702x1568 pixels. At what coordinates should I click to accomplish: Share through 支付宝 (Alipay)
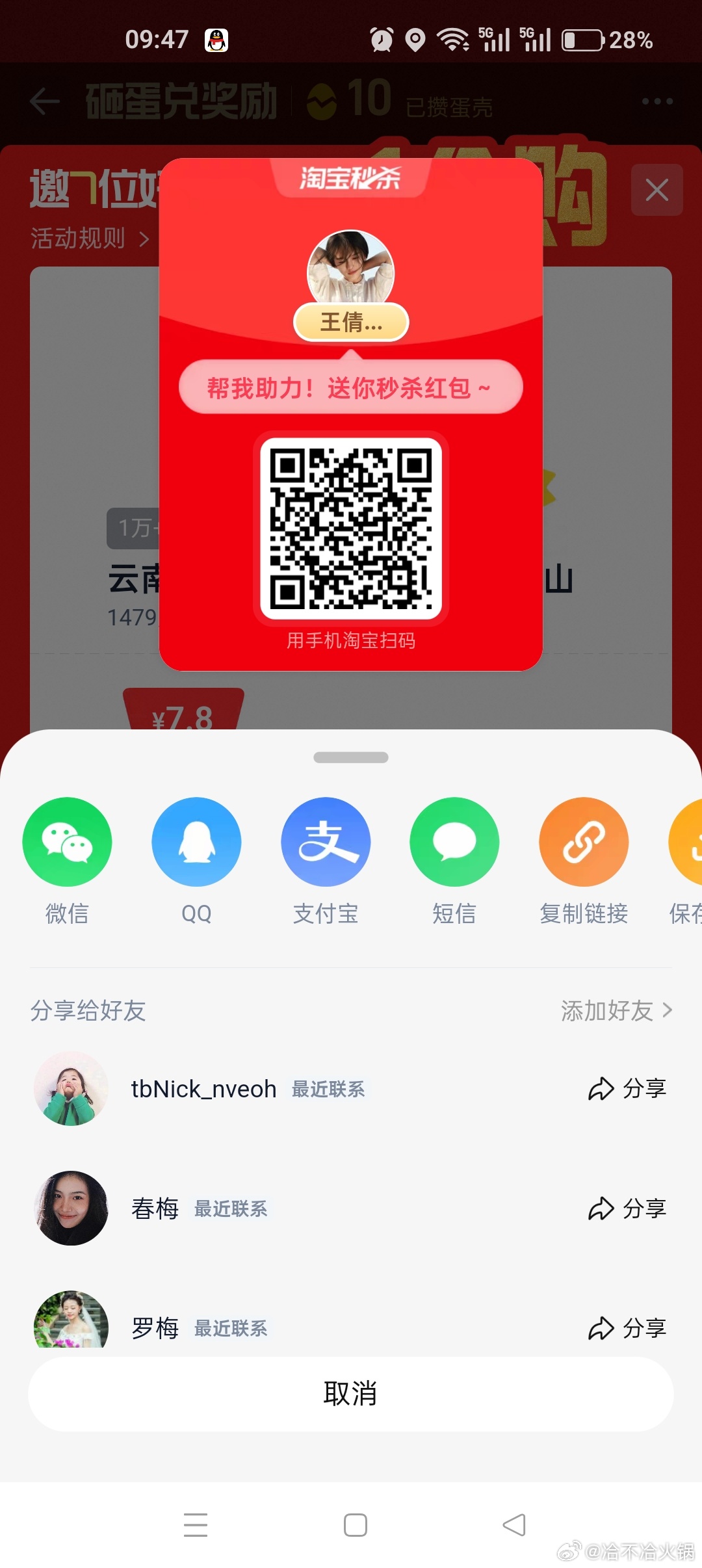coord(326,843)
